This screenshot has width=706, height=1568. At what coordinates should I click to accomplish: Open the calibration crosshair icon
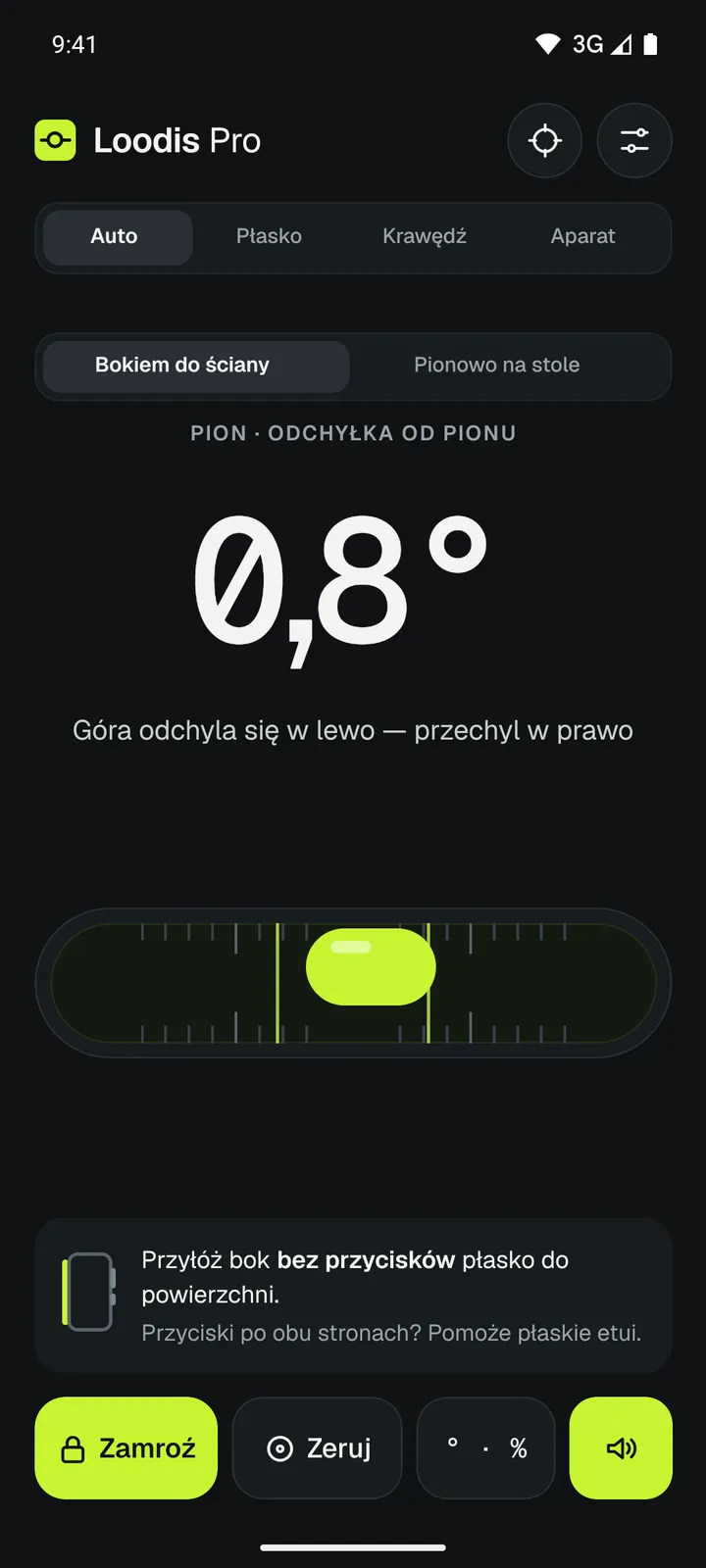point(544,140)
